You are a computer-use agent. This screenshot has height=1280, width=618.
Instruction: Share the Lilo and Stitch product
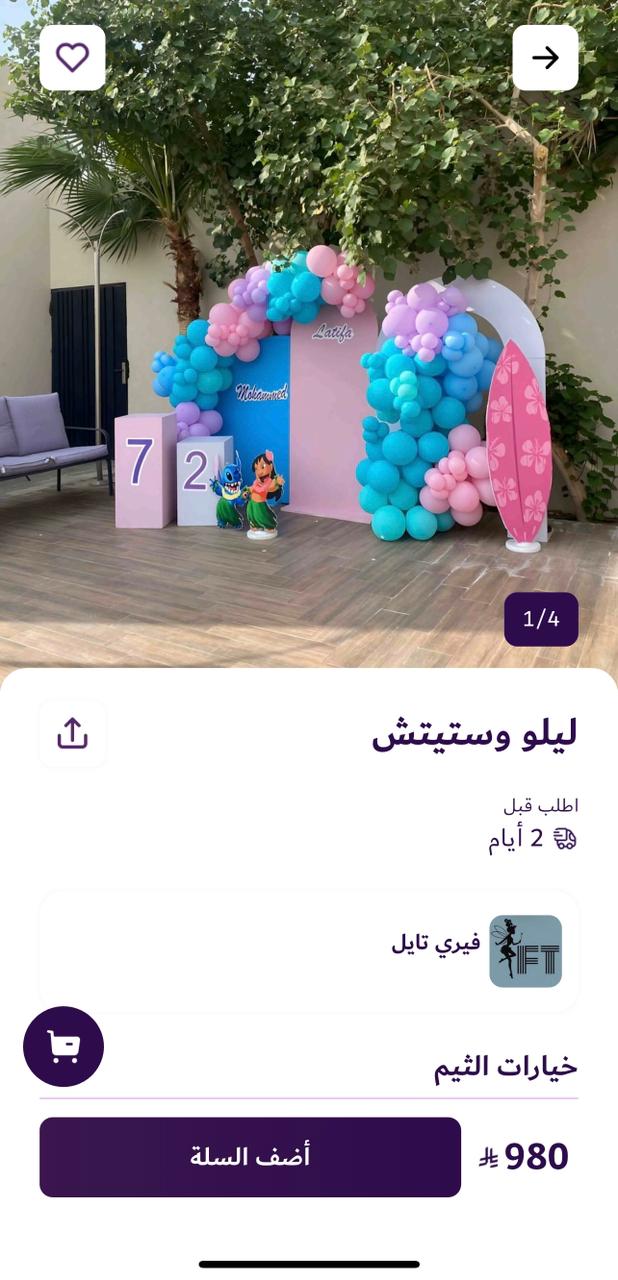point(72,734)
